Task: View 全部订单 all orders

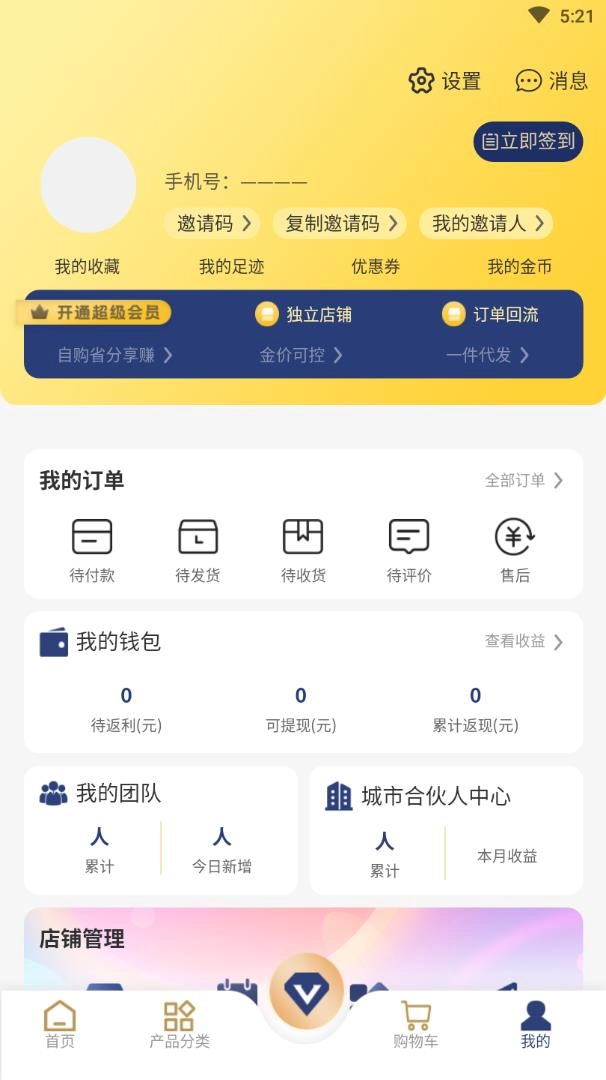Action: coord(524,480)
